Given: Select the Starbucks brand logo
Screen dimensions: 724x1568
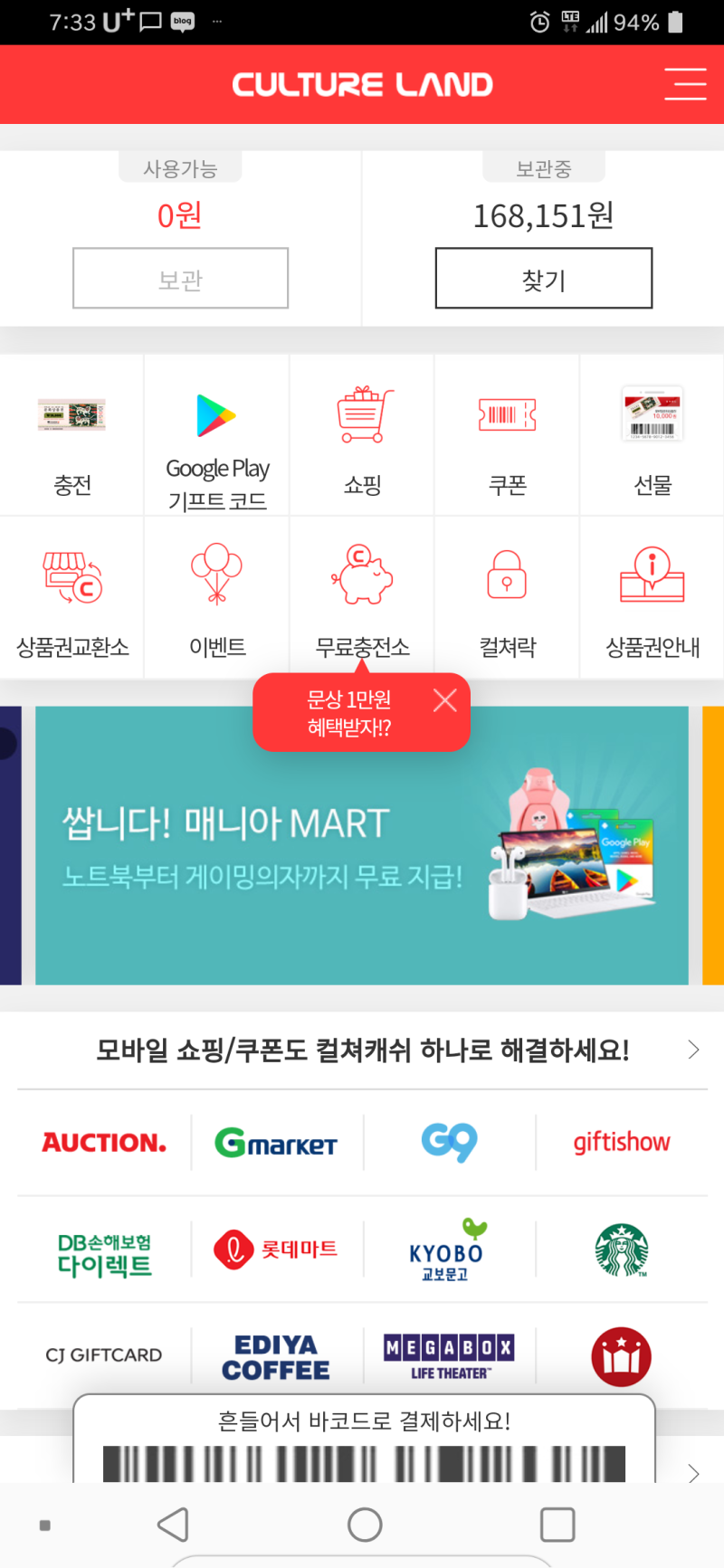Looking at the screenshot, I should [621, 1249].
